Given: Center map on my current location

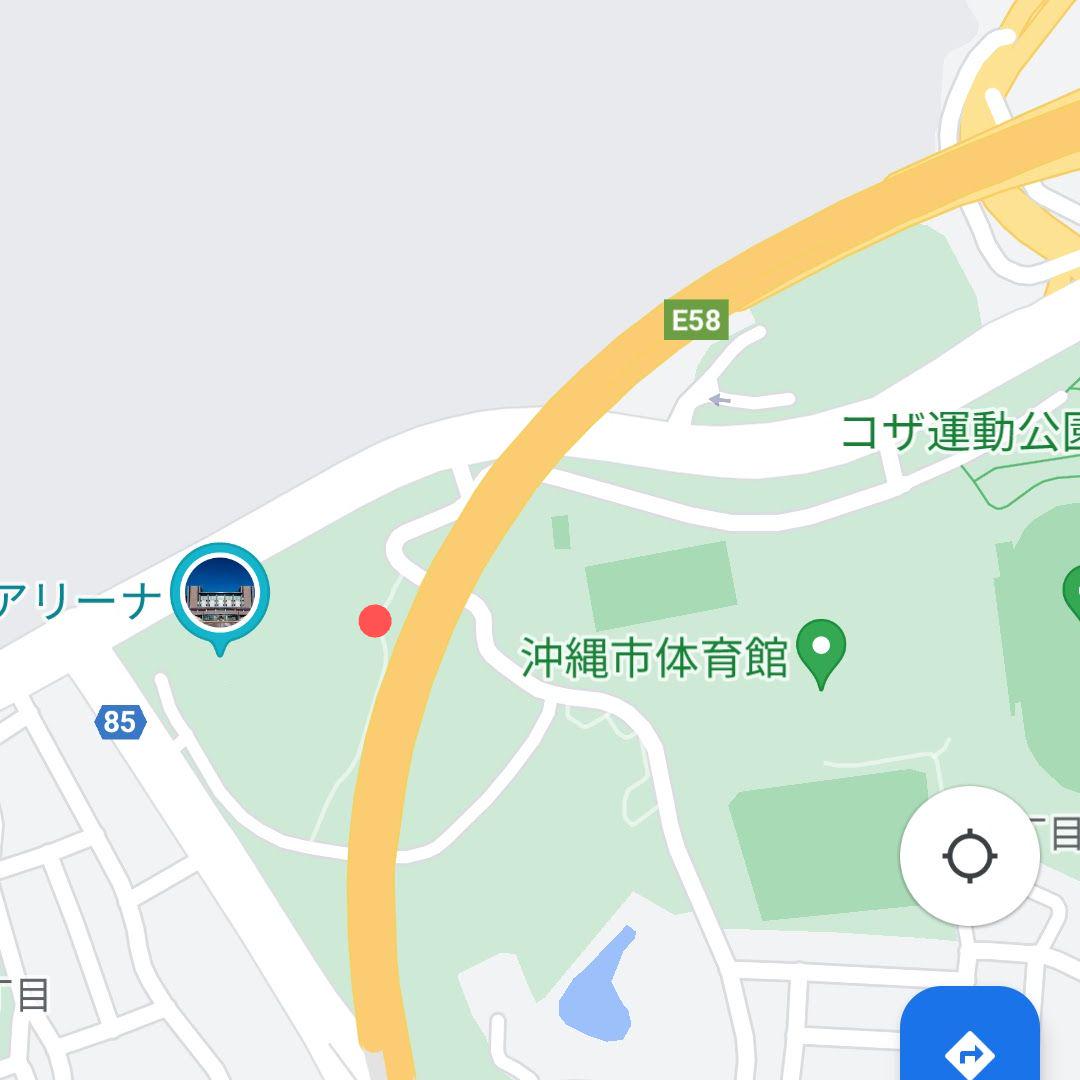Looking at the screenshot, I should pyautogui.click(x=969, y=856).
